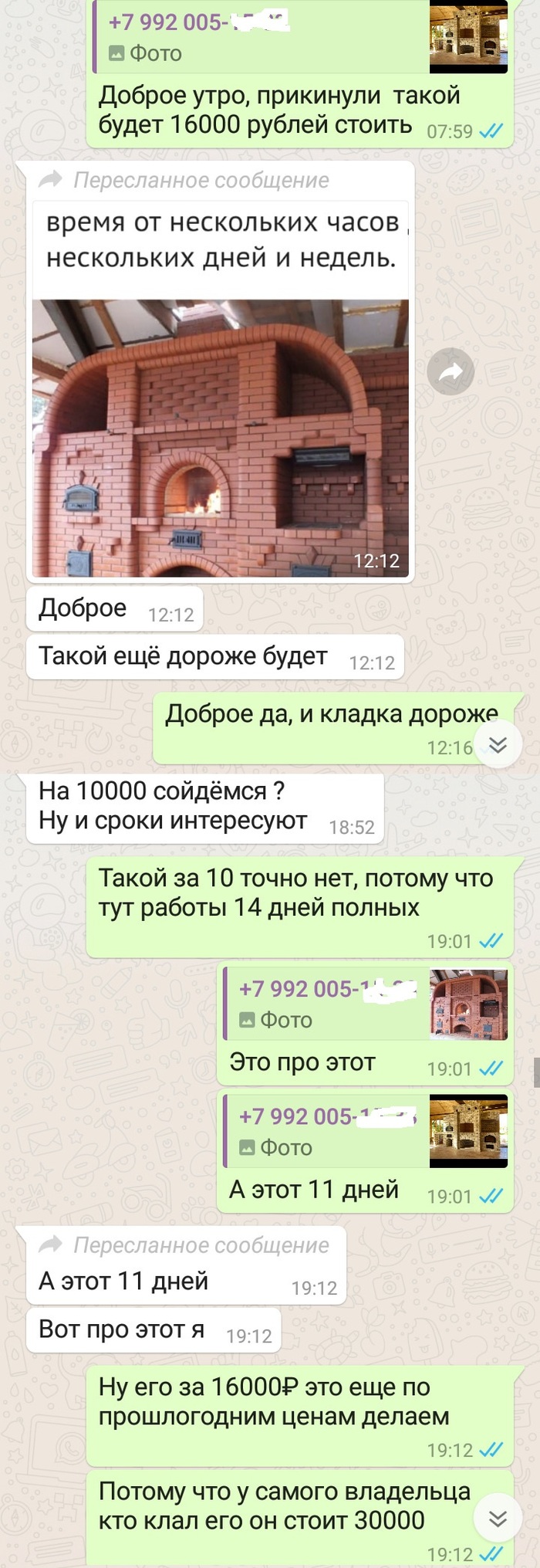Viewport: 540px width, 1568px height.
Task: Jump to quoted photo in "Доброе утро, прикинули" reply
Action: click(468, 37)
